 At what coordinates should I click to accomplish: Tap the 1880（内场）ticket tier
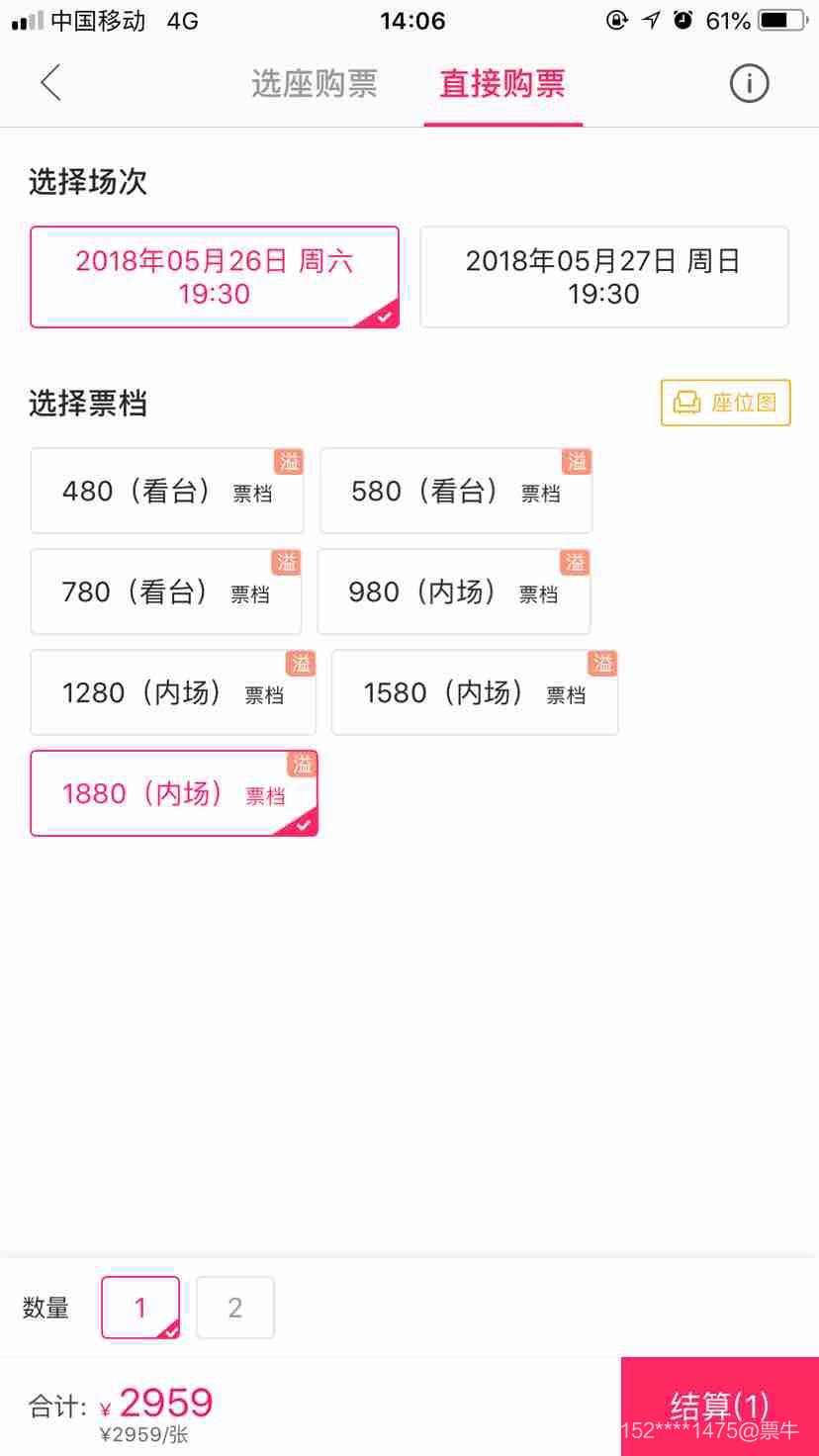tap(173, 794)
